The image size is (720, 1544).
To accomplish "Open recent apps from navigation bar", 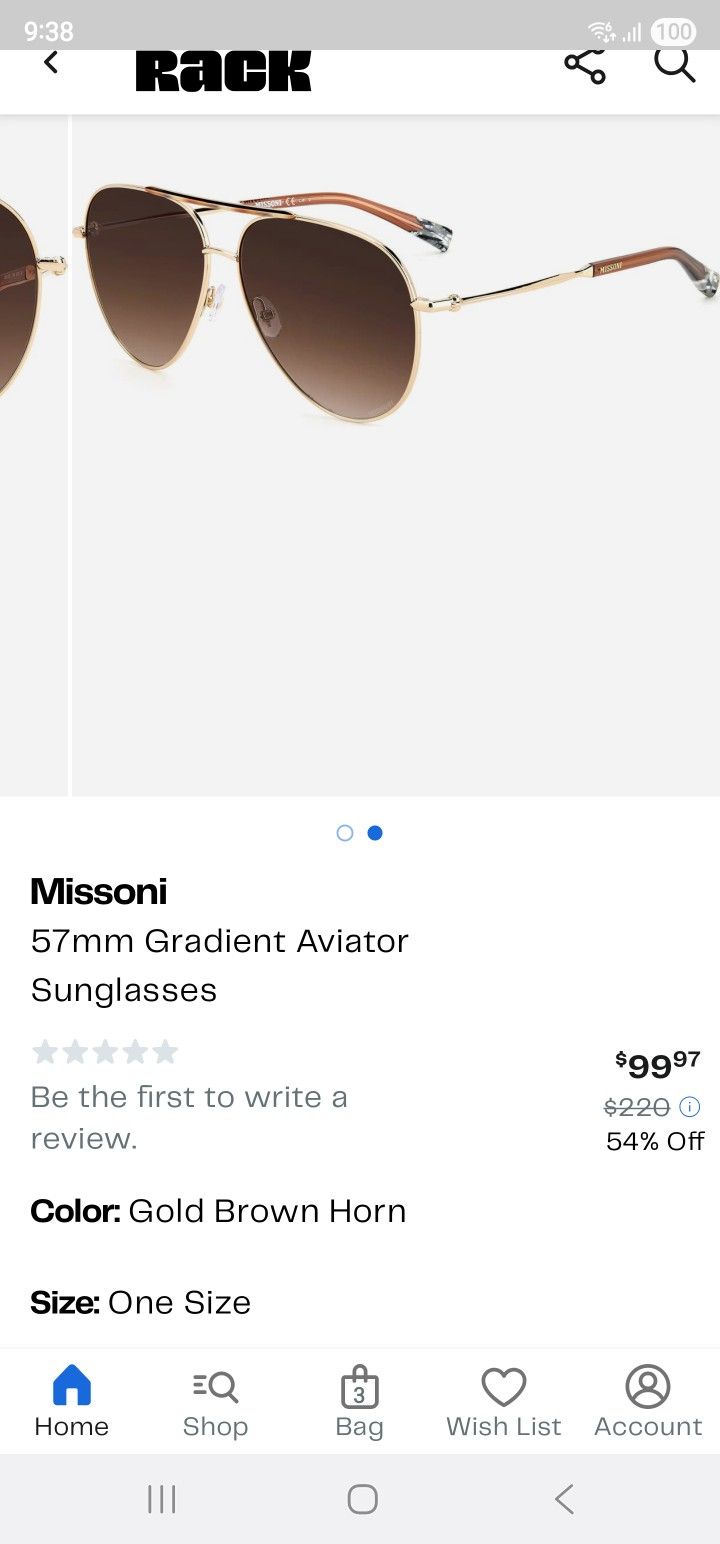I will click(161, 1499).
